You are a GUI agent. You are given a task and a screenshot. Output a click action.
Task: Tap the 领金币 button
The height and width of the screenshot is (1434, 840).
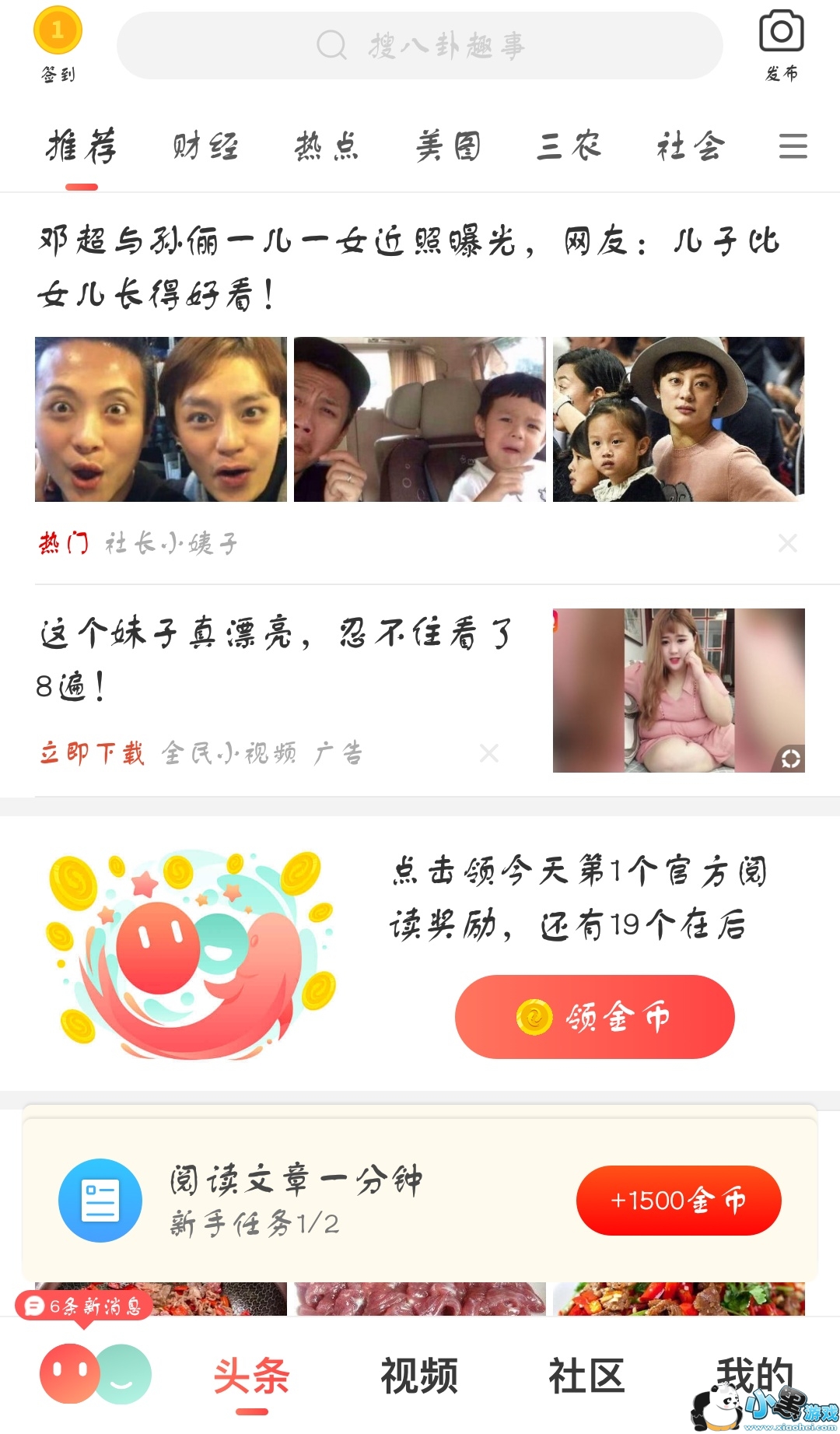coord(594,1017)
